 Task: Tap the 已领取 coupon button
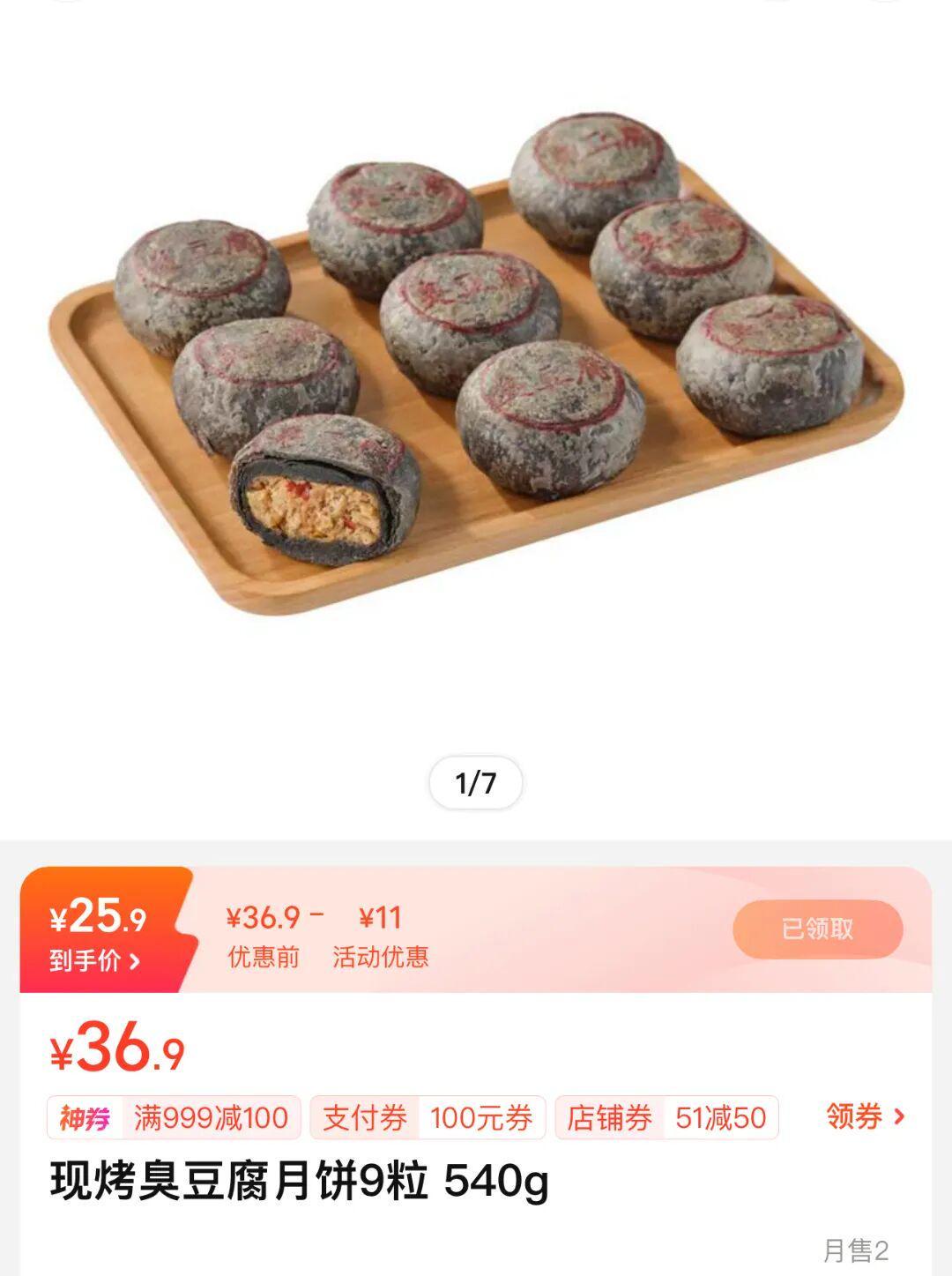pyautogui.click(x=817, y=929)
